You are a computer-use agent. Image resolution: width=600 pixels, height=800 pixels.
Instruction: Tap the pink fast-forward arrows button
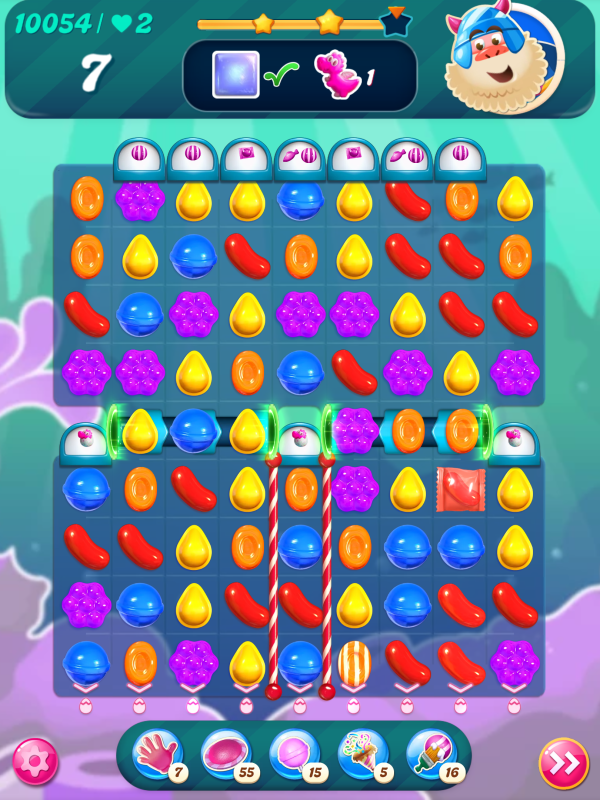[x=563, y=763]
